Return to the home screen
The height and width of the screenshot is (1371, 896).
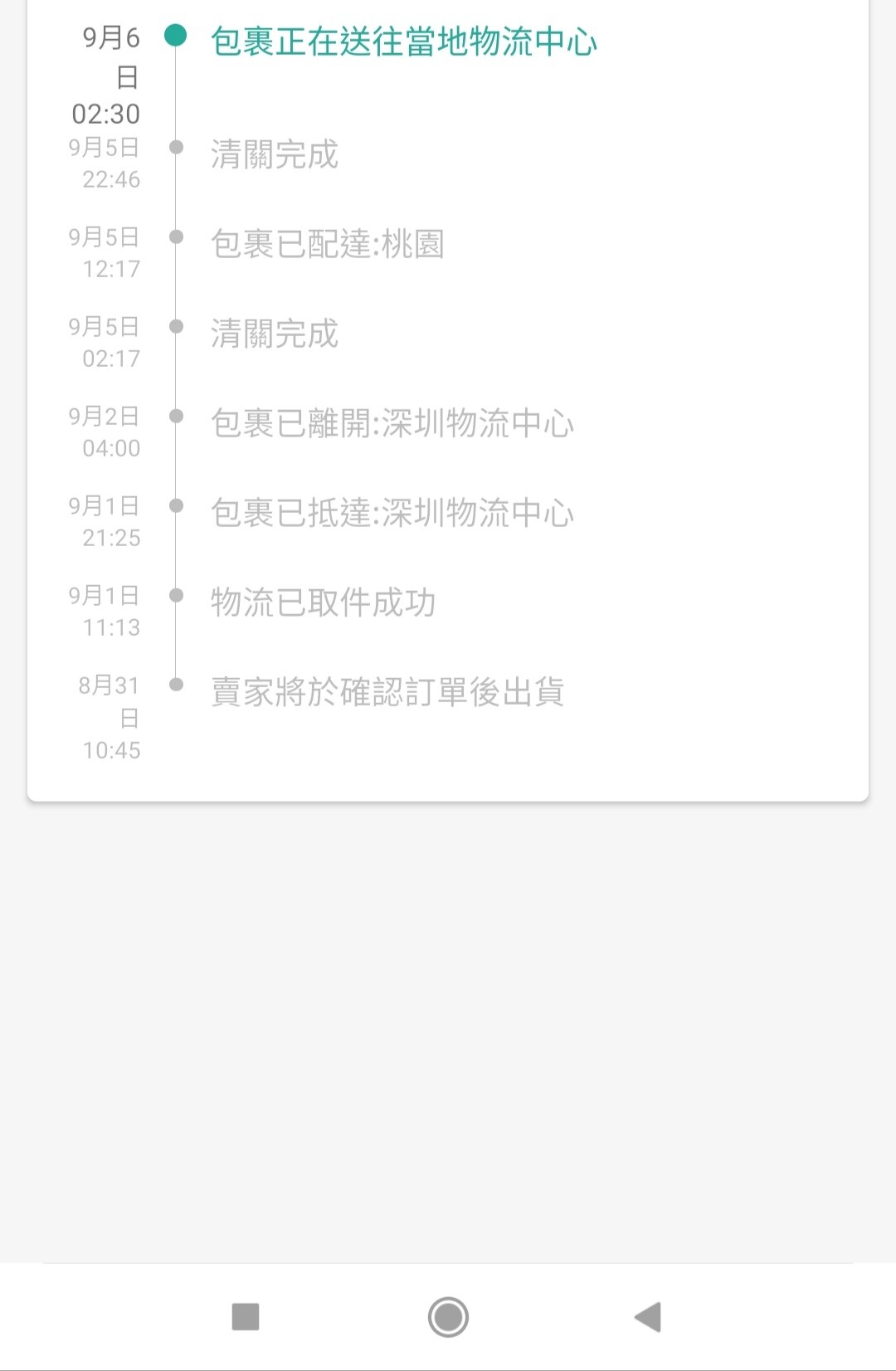pyautogui.click(x=448, y=1317)
